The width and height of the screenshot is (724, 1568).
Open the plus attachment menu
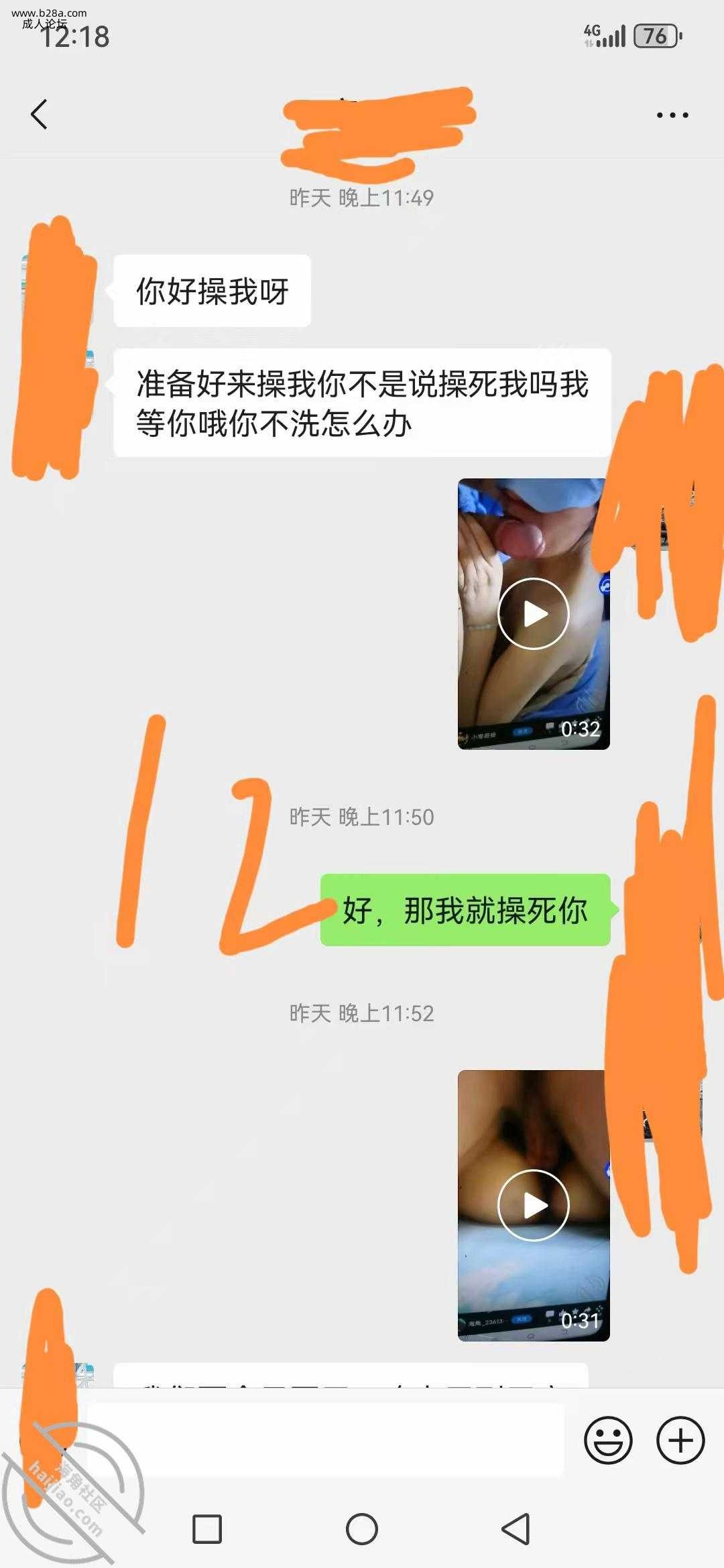coord(680,1440)
